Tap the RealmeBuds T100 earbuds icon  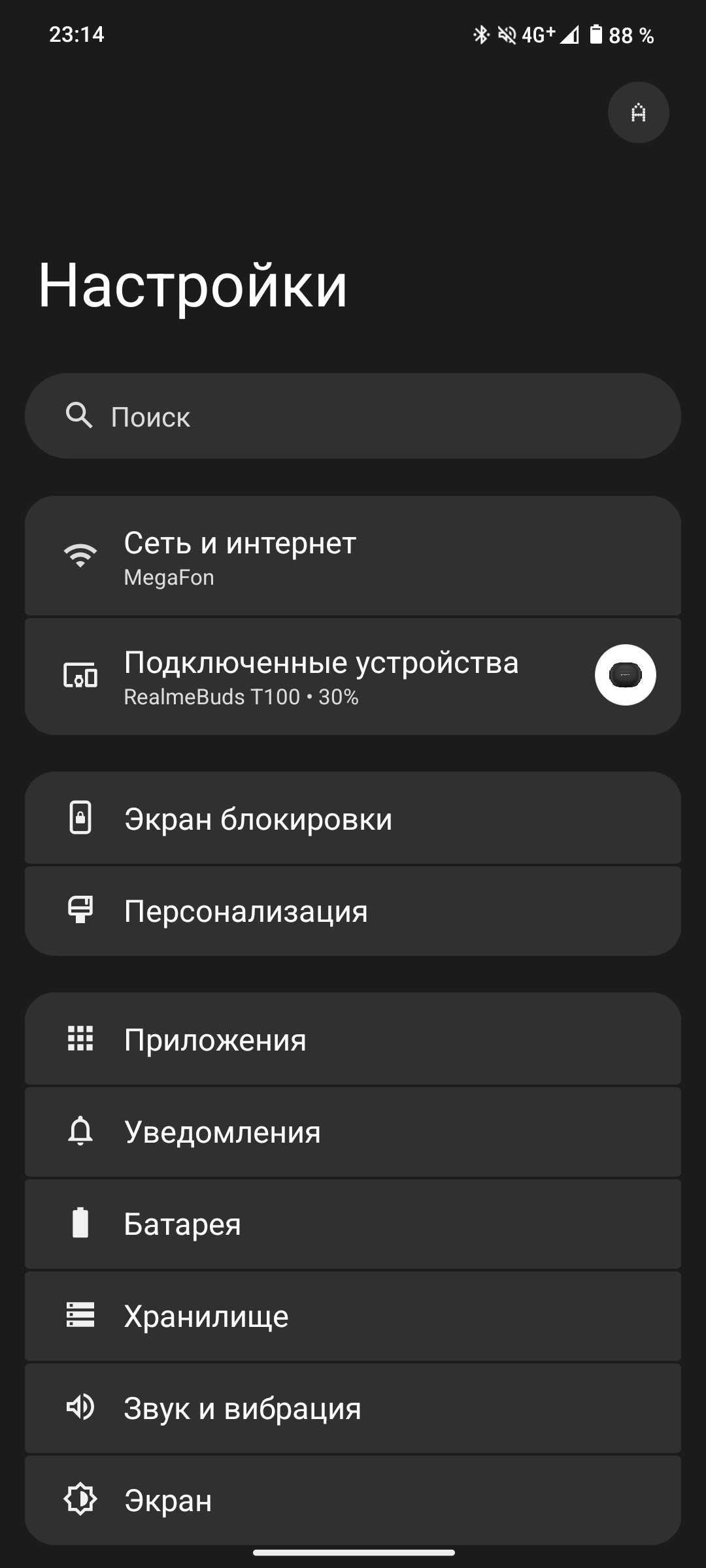(625, 675)
